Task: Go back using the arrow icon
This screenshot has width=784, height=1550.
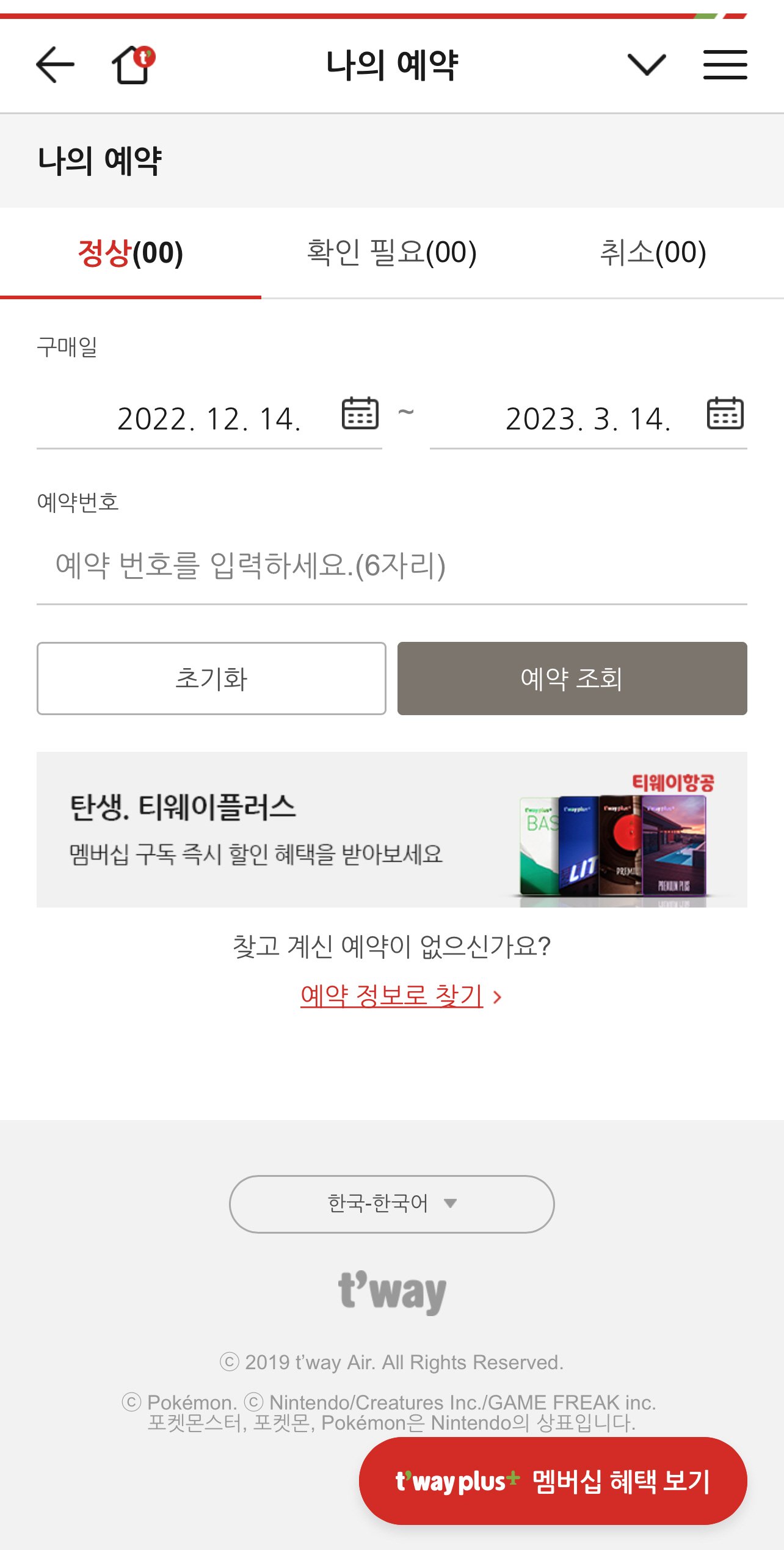Action: 55,65
